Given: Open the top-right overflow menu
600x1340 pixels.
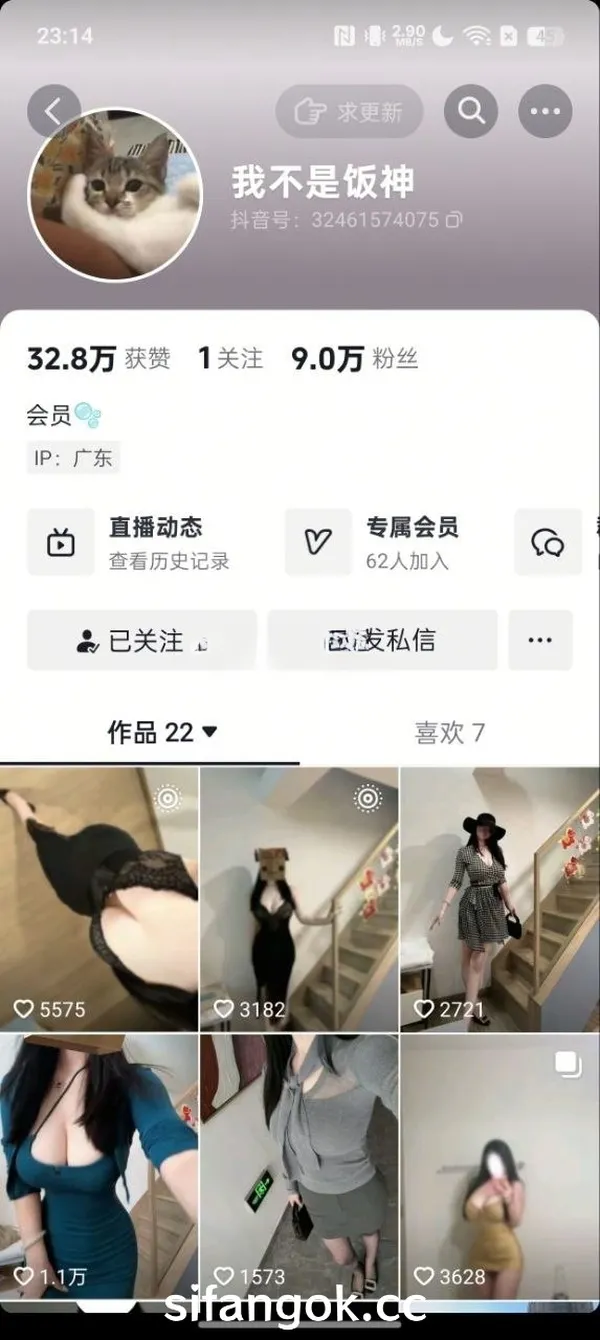Looking at the screenshot, I should (x=545, y=111).
